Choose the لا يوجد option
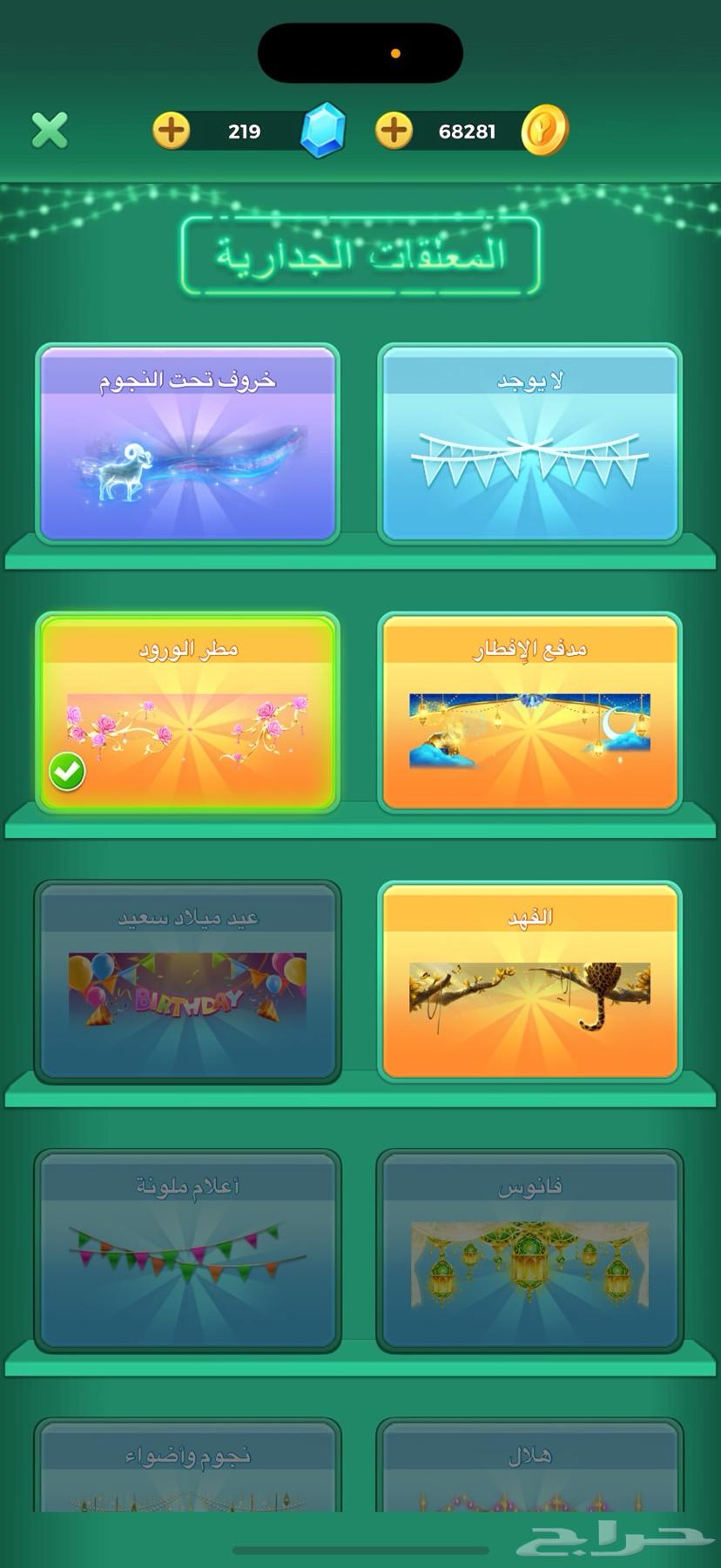The image size is (721, 1568). coord(529,444)
